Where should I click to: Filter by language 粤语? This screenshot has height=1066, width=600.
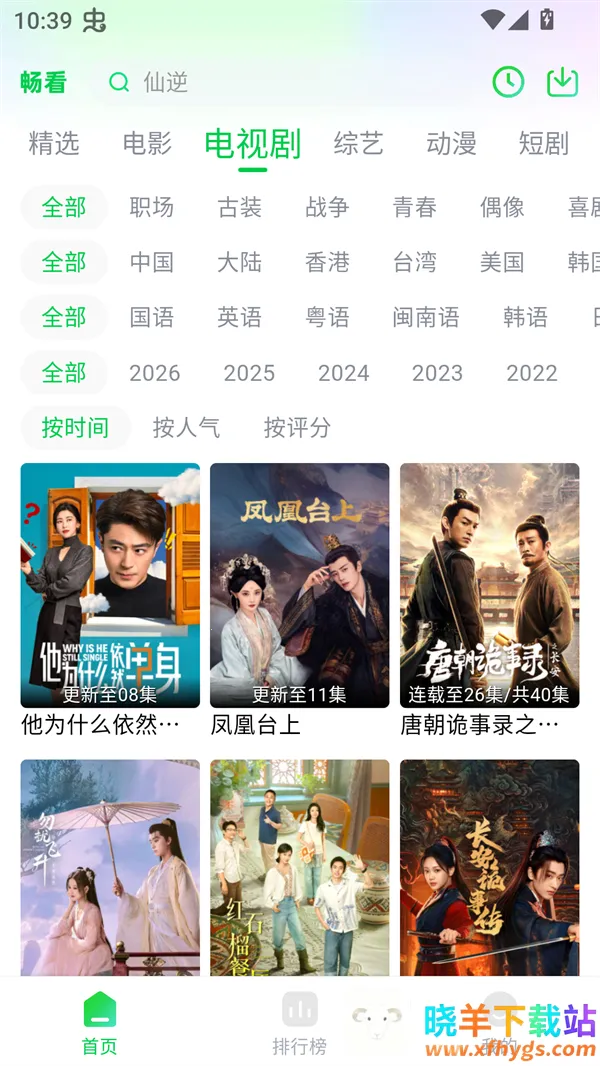[327, 318]
